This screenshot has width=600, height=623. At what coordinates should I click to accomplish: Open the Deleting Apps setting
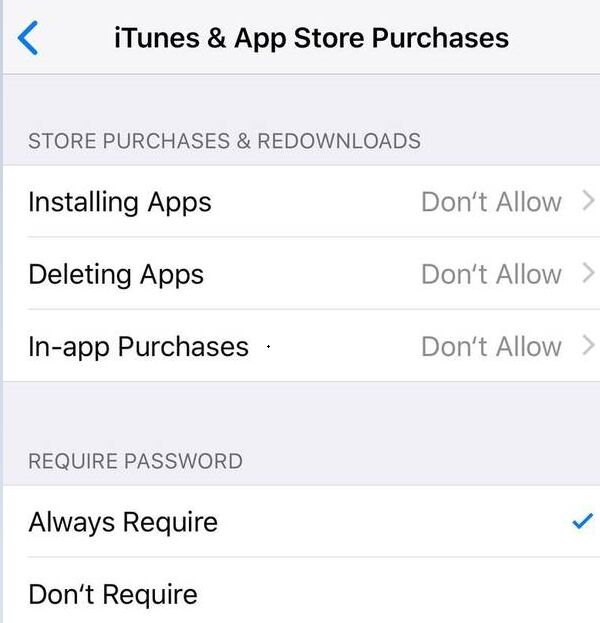[x=300, y=274]
